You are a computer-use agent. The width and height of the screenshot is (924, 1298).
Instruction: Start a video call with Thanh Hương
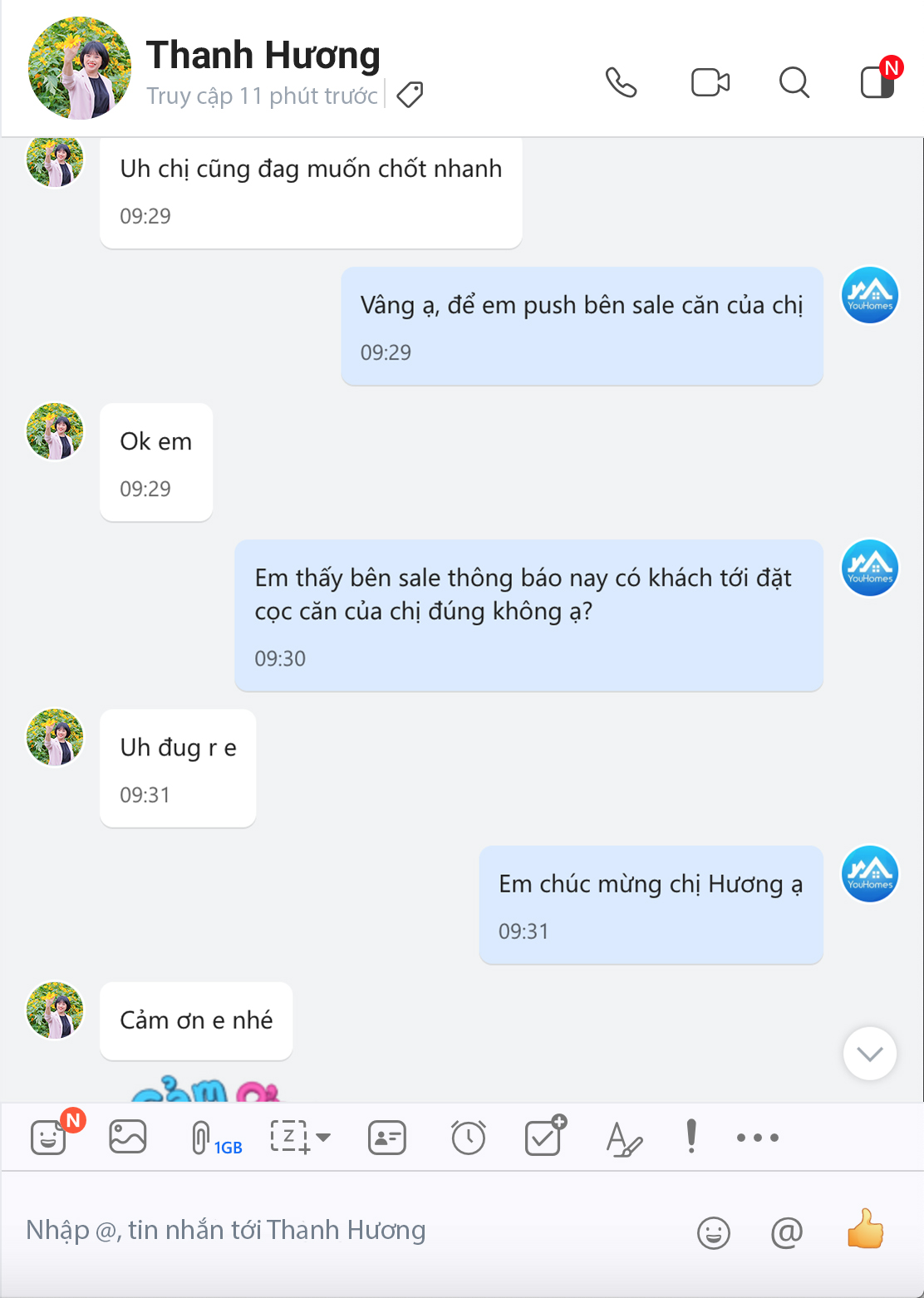(710, 82)
